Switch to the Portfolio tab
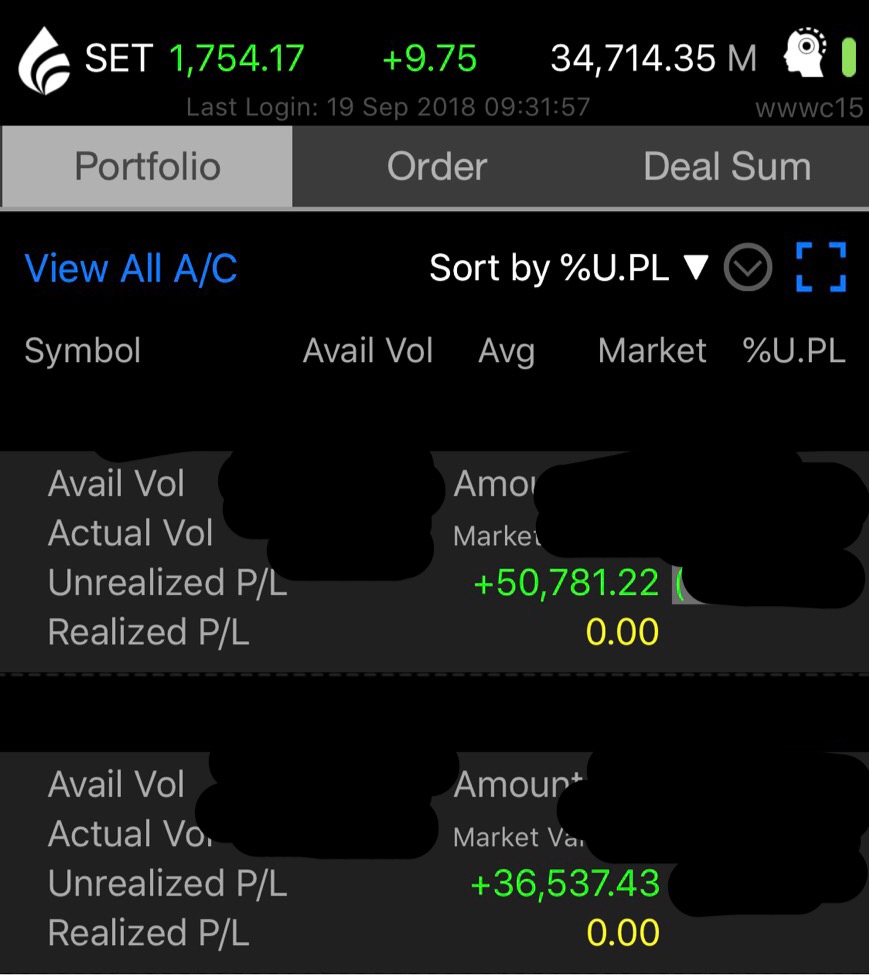This screenshot has height=975, width=869. [147, 167]
